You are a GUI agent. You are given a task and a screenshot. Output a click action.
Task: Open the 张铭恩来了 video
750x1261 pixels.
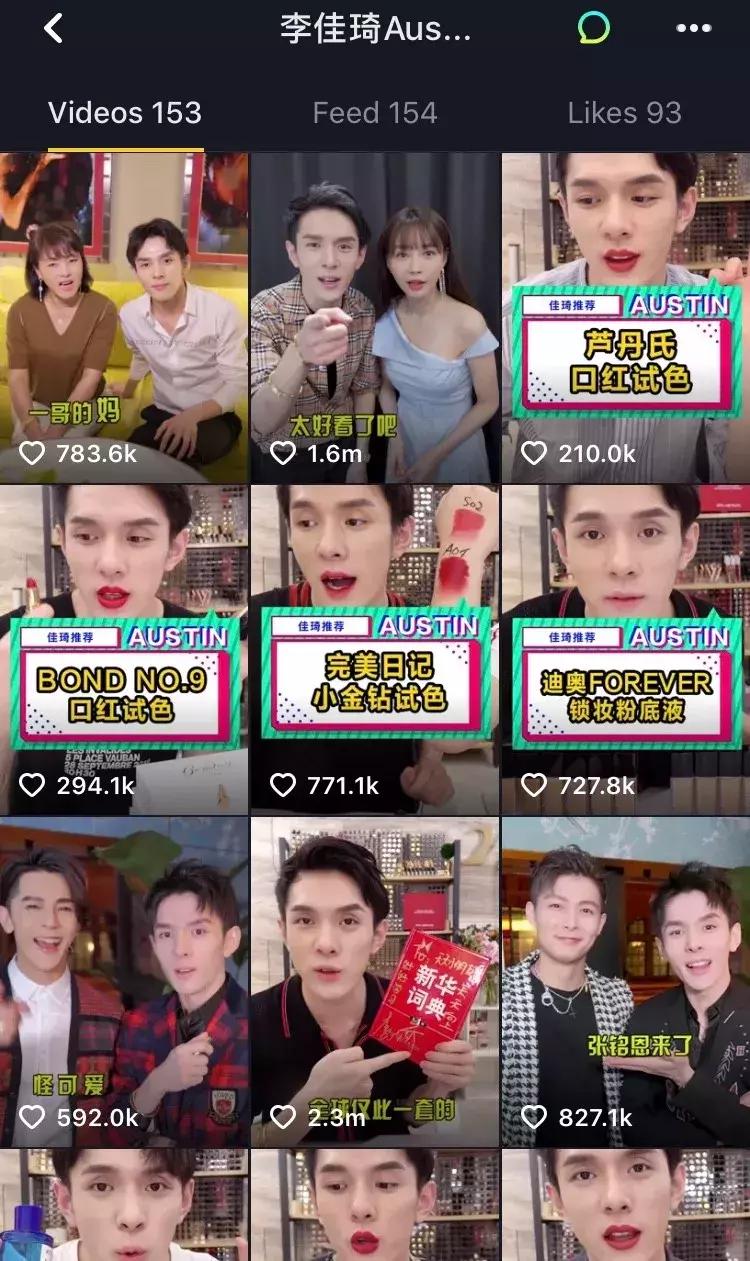pos(626,982)
